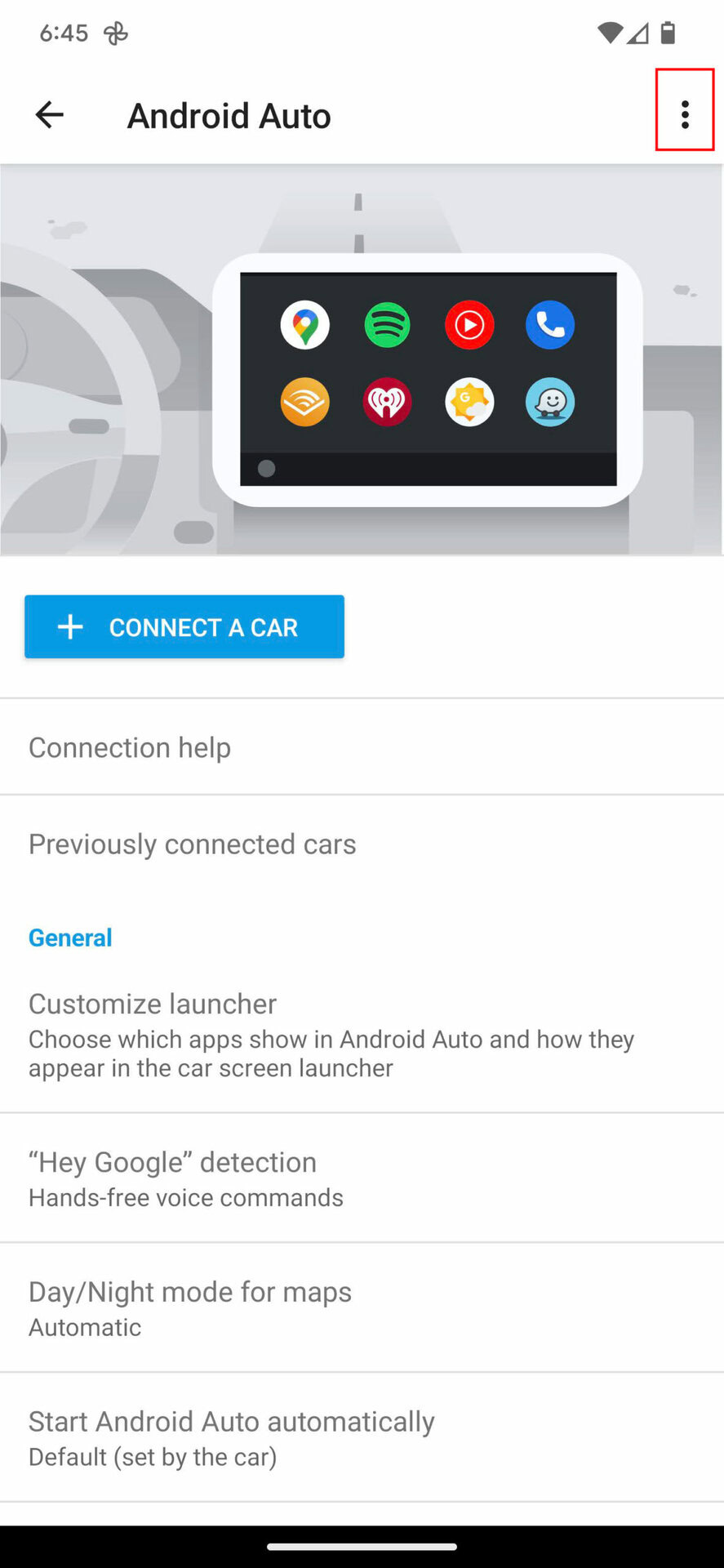View Previously connected cars
The image size is (724, 1568).
coord(362,844)
